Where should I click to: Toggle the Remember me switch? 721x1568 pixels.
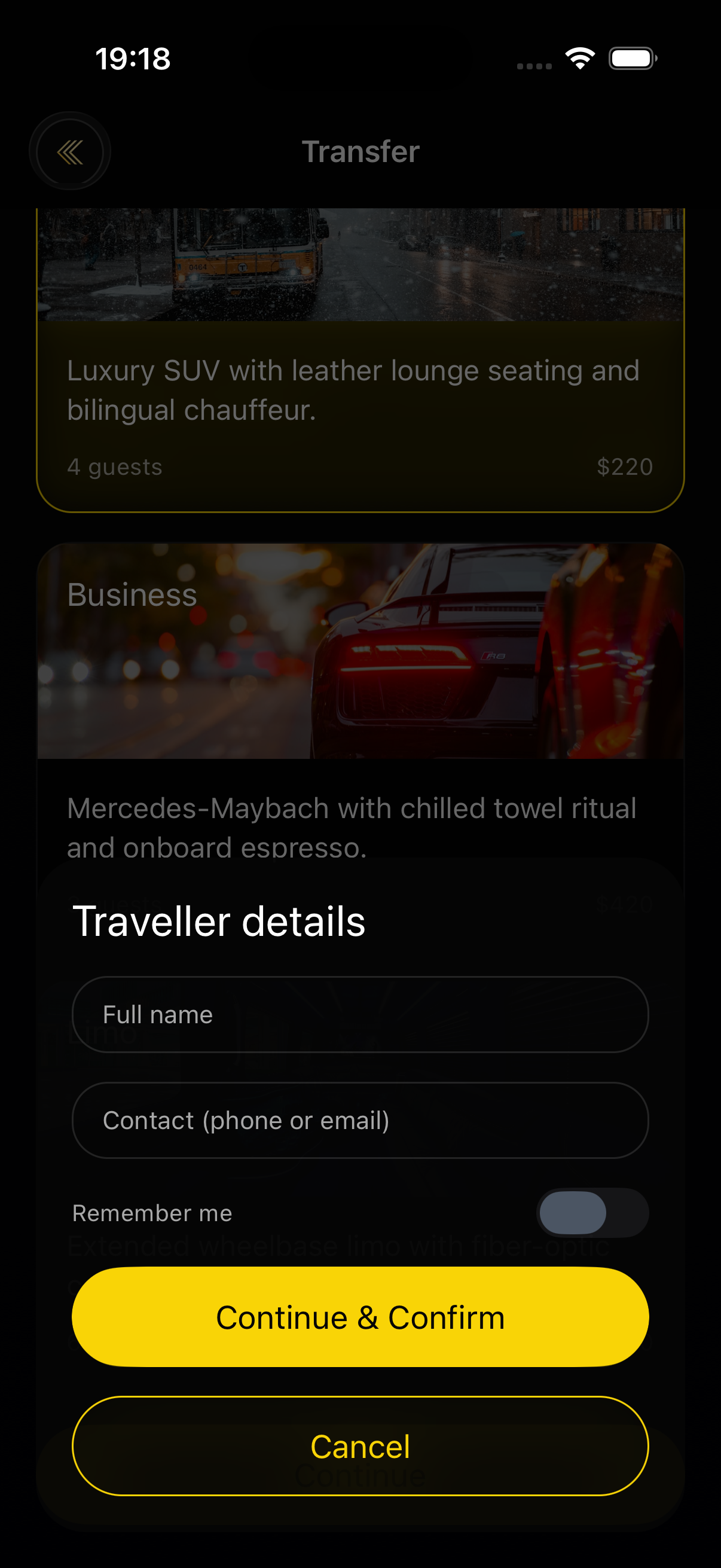pos(591,1213)
